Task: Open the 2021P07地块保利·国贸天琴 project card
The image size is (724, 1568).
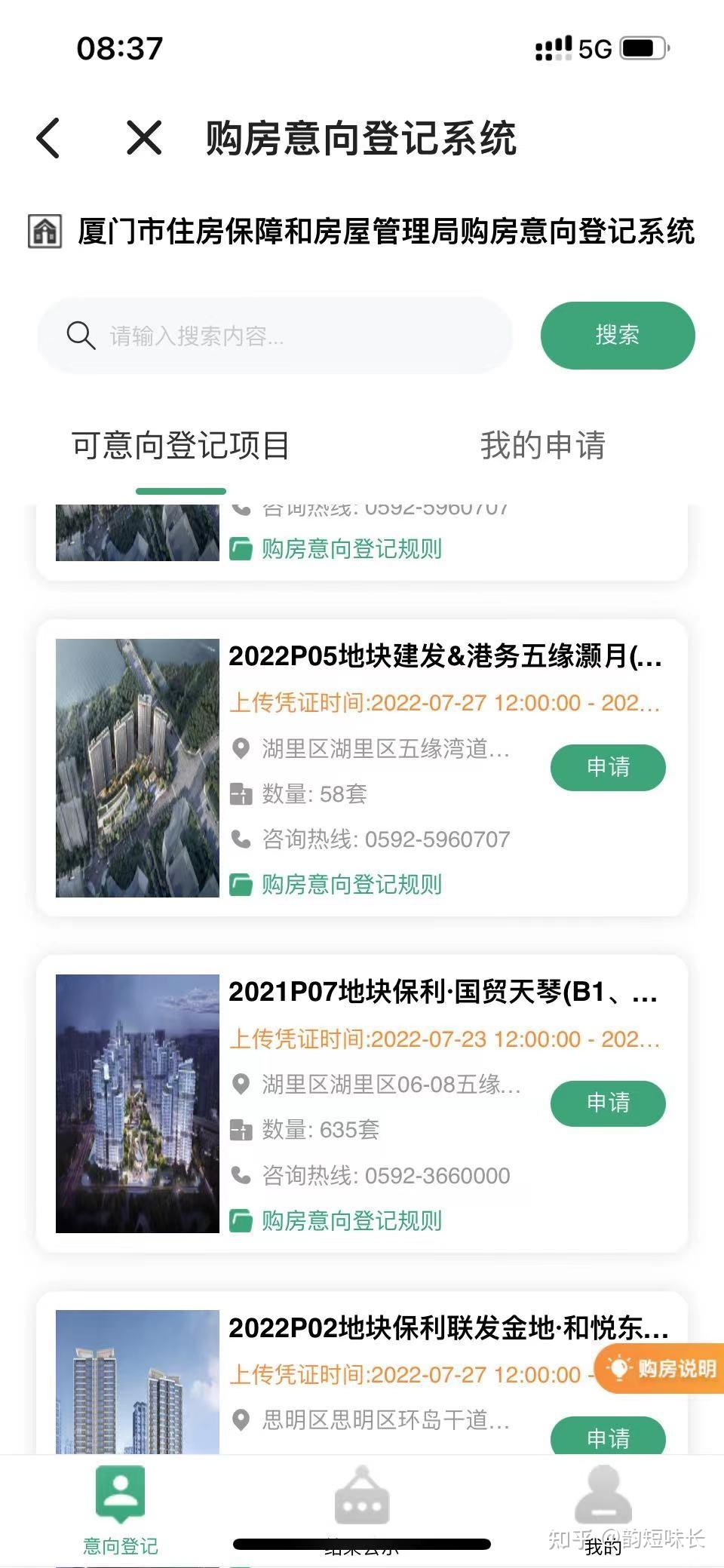Action: click(x=443, y=992)
